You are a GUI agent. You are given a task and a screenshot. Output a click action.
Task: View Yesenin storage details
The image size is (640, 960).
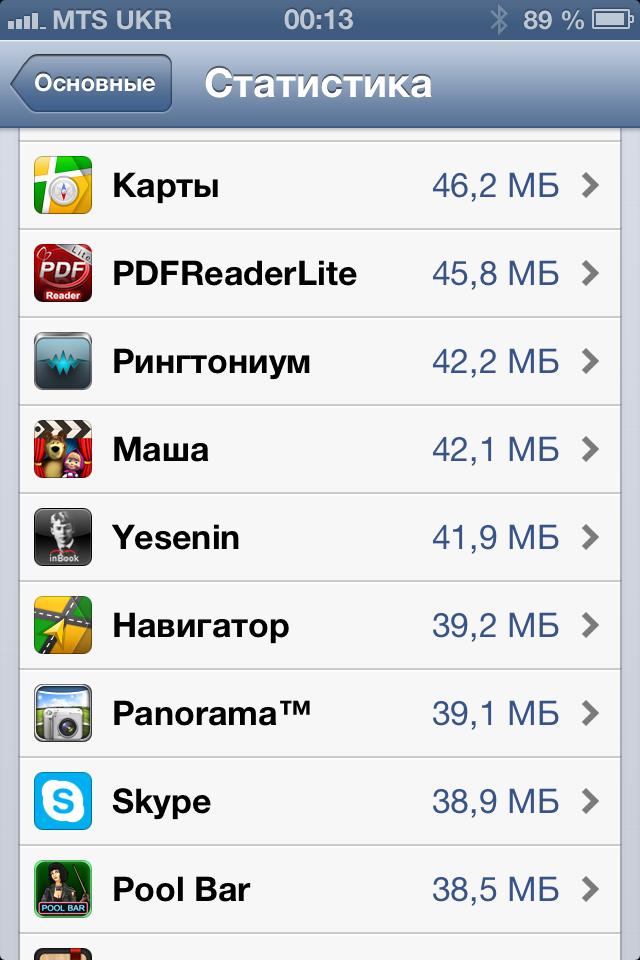coord(320,538)
